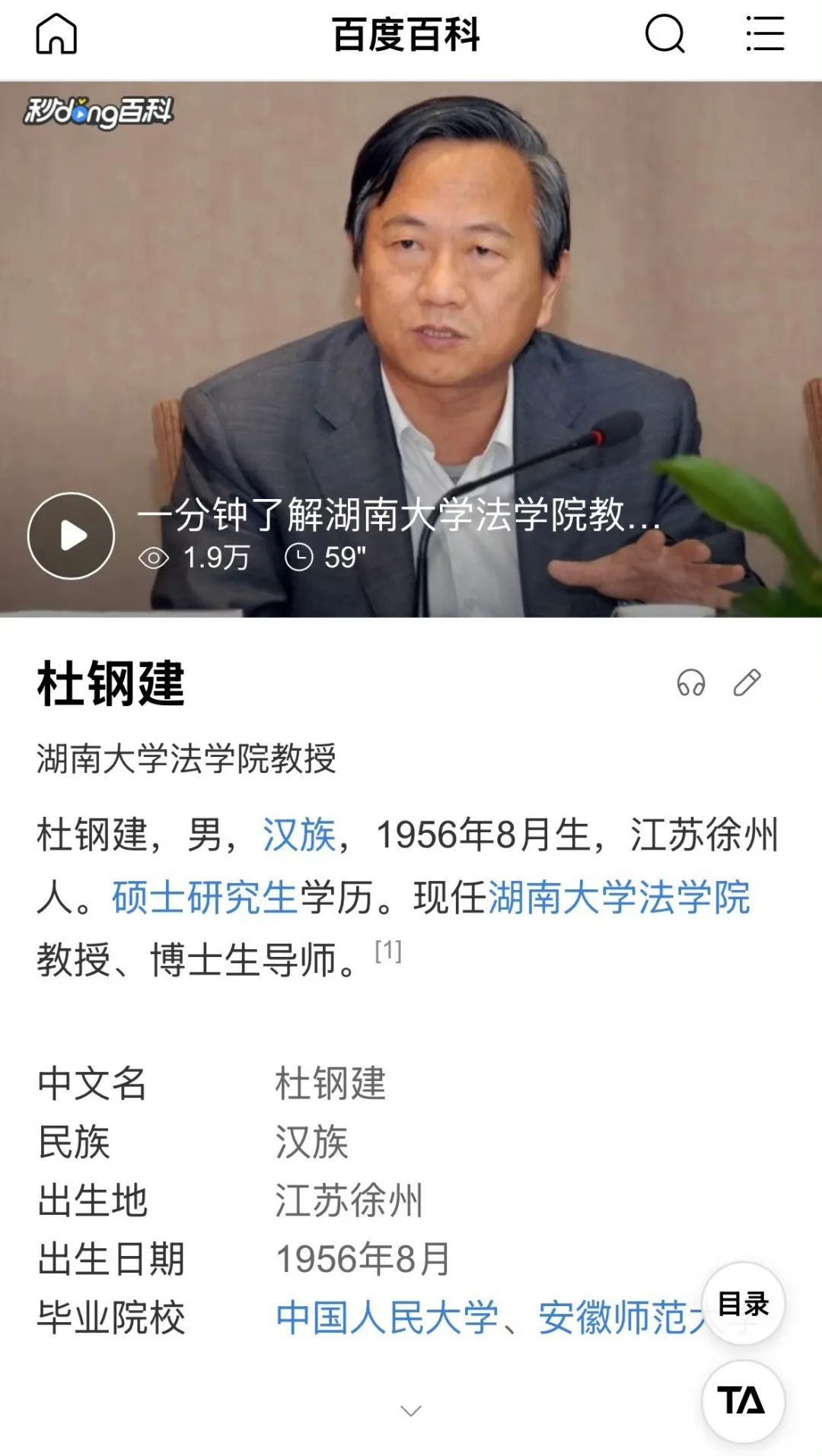The height and width of the screenshot is (1456, 822).
Task: Open the 中国人民大学 link
Action: pos(387,1318)
